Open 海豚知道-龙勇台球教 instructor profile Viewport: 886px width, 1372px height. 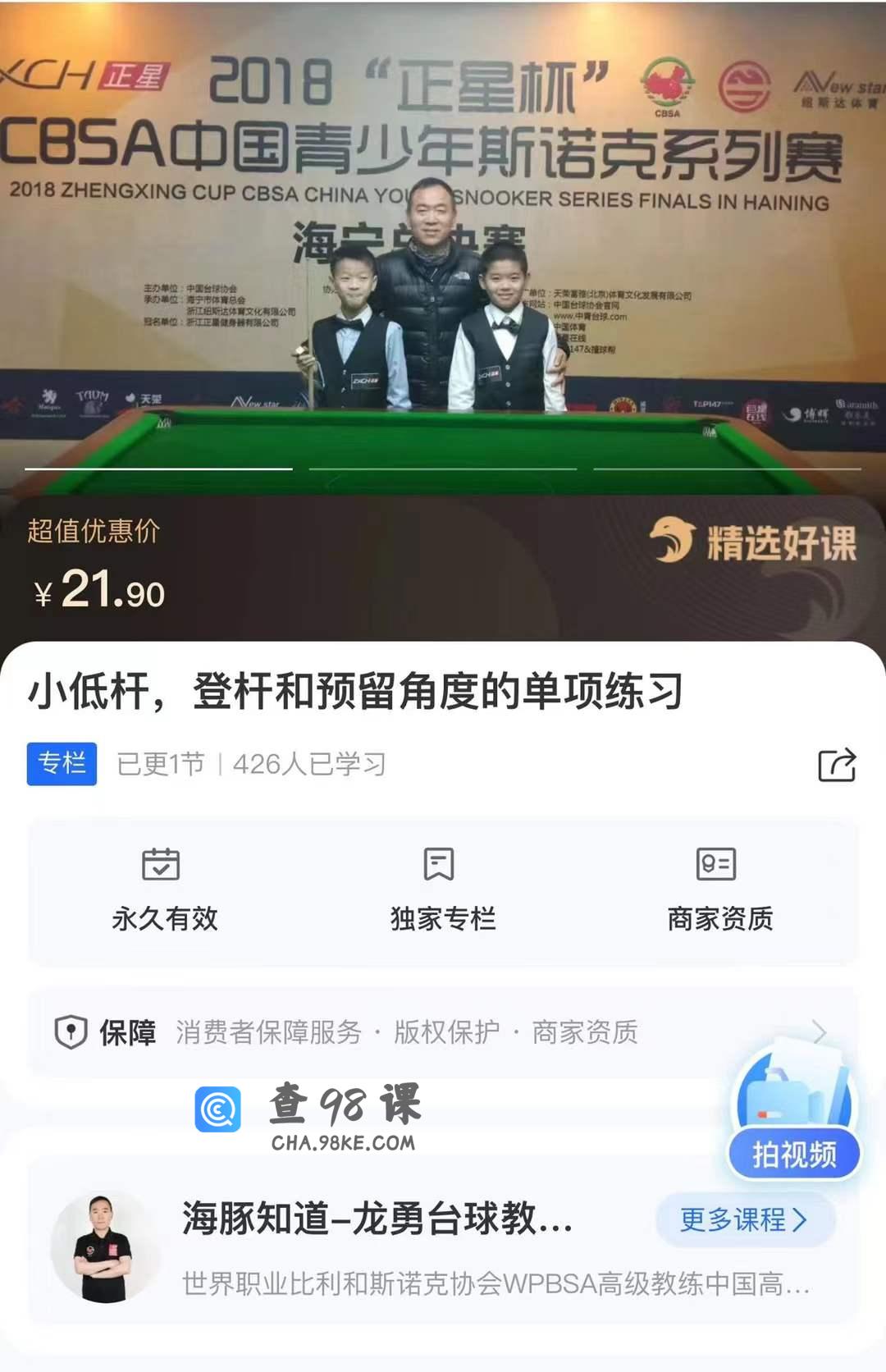coord(377,1219)
